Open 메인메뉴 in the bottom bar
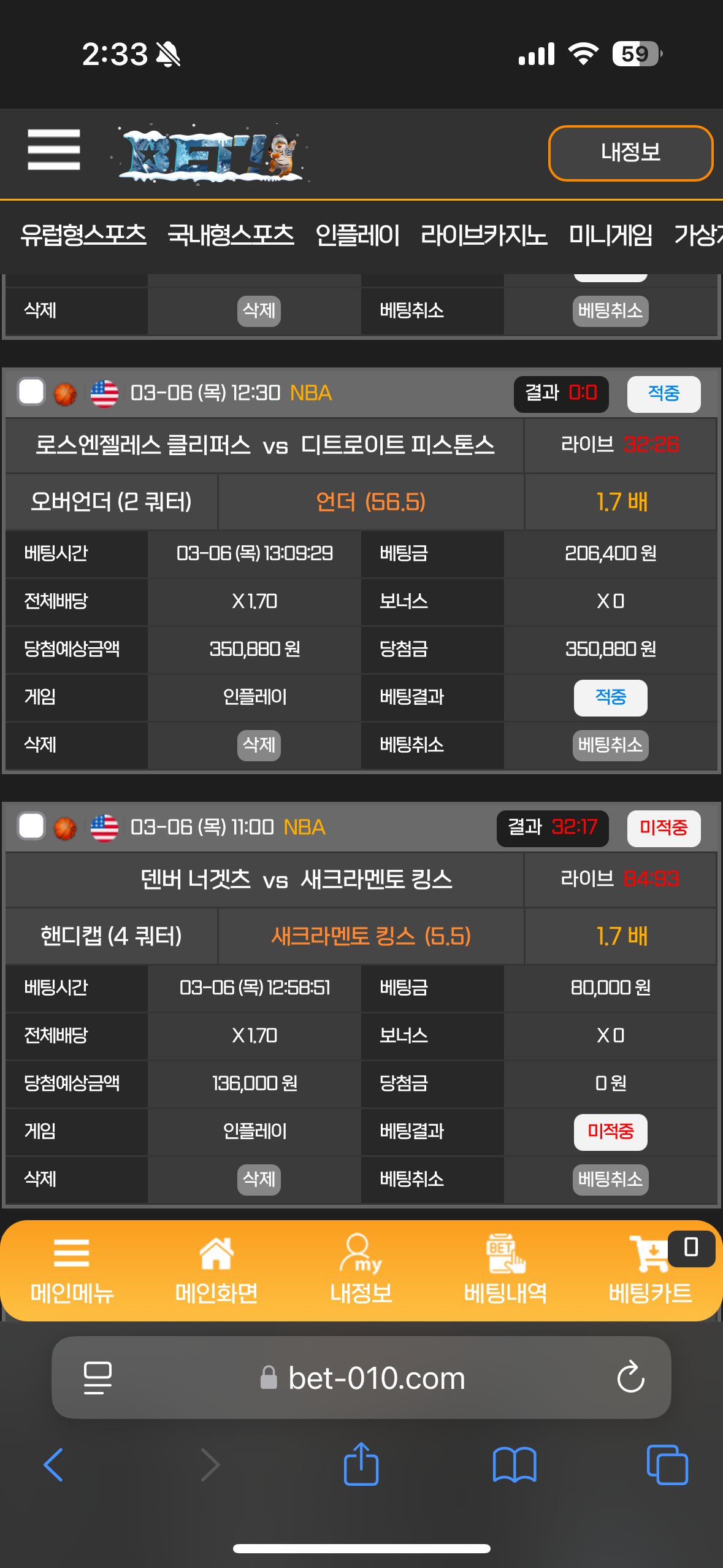 coord(72,1270)
